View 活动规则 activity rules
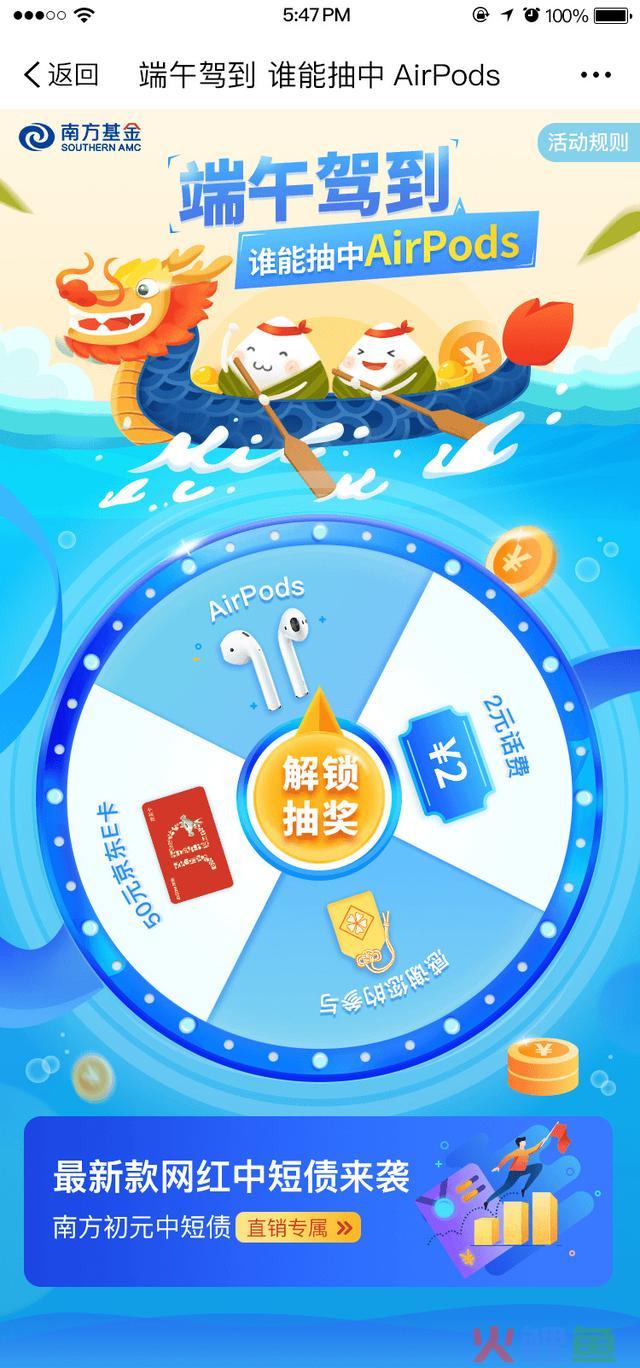 pyautogui.click(x=588, y=142)
